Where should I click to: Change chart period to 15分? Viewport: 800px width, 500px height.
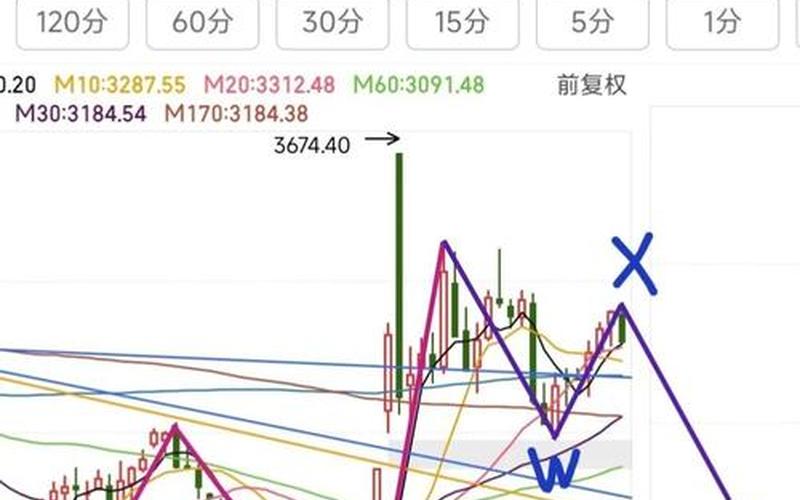pyautogui.click(x=461, y=23)
